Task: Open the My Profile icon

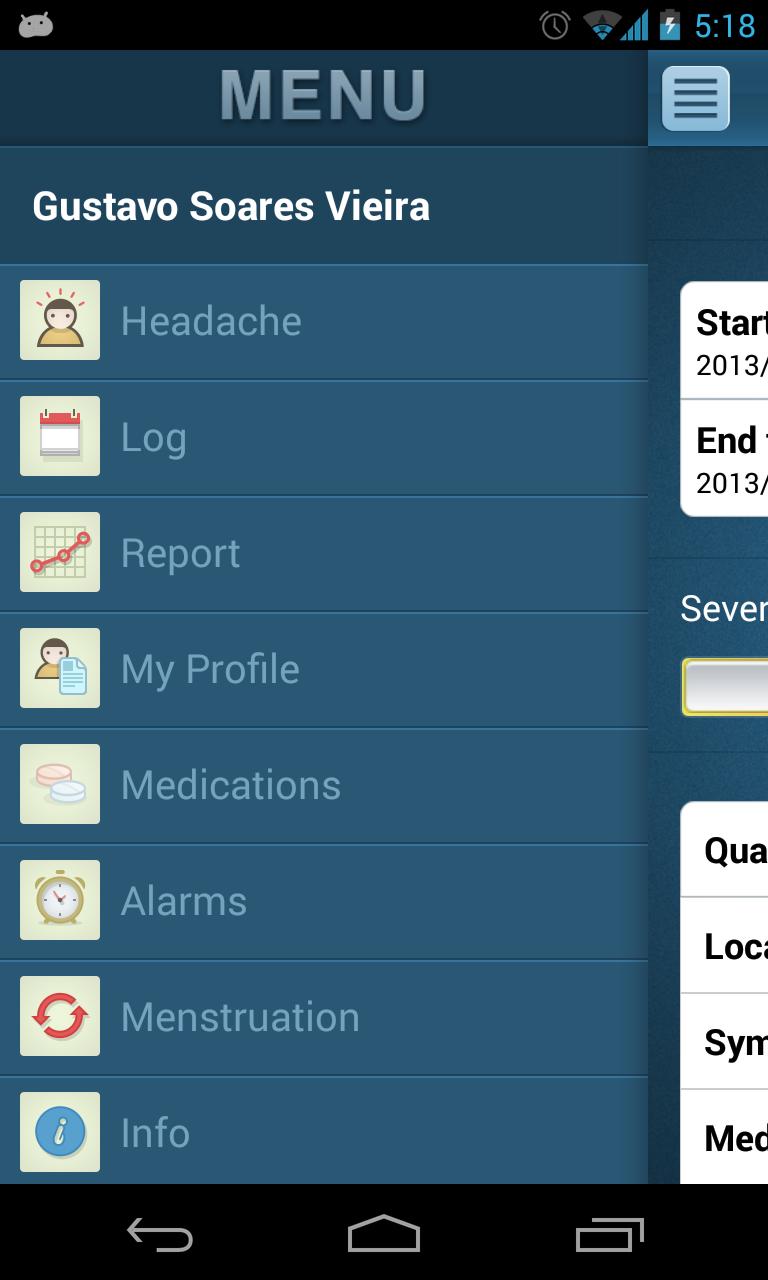Action: point(59,668)
